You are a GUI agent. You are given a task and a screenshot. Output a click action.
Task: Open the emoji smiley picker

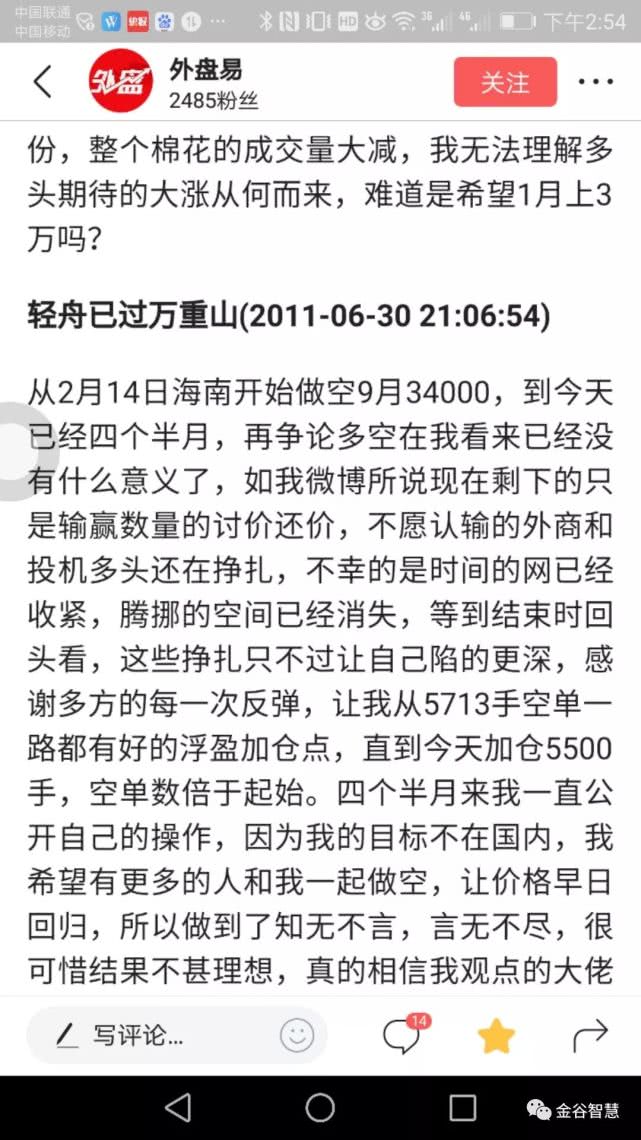pos(297,1035)
